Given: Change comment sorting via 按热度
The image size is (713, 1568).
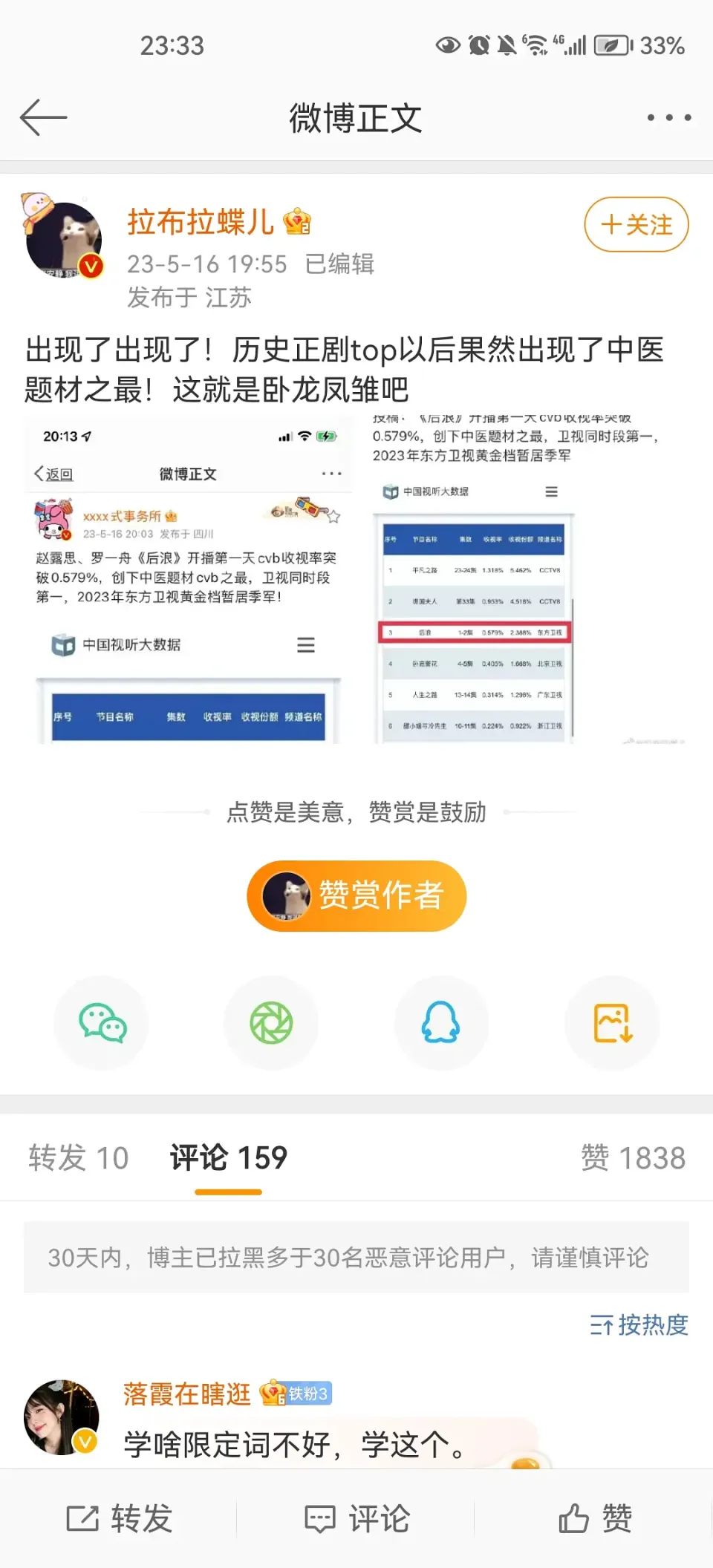Looking at the screenshot, I should pyautogui.click(x=639, y=1324).
